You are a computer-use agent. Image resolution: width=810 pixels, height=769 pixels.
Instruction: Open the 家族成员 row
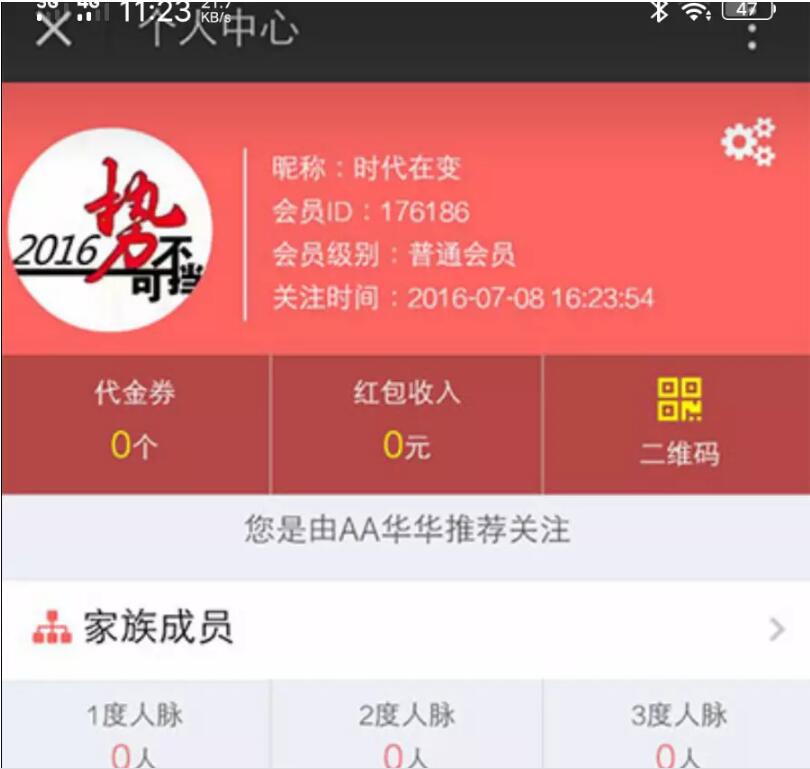click(x=405, y=629)
